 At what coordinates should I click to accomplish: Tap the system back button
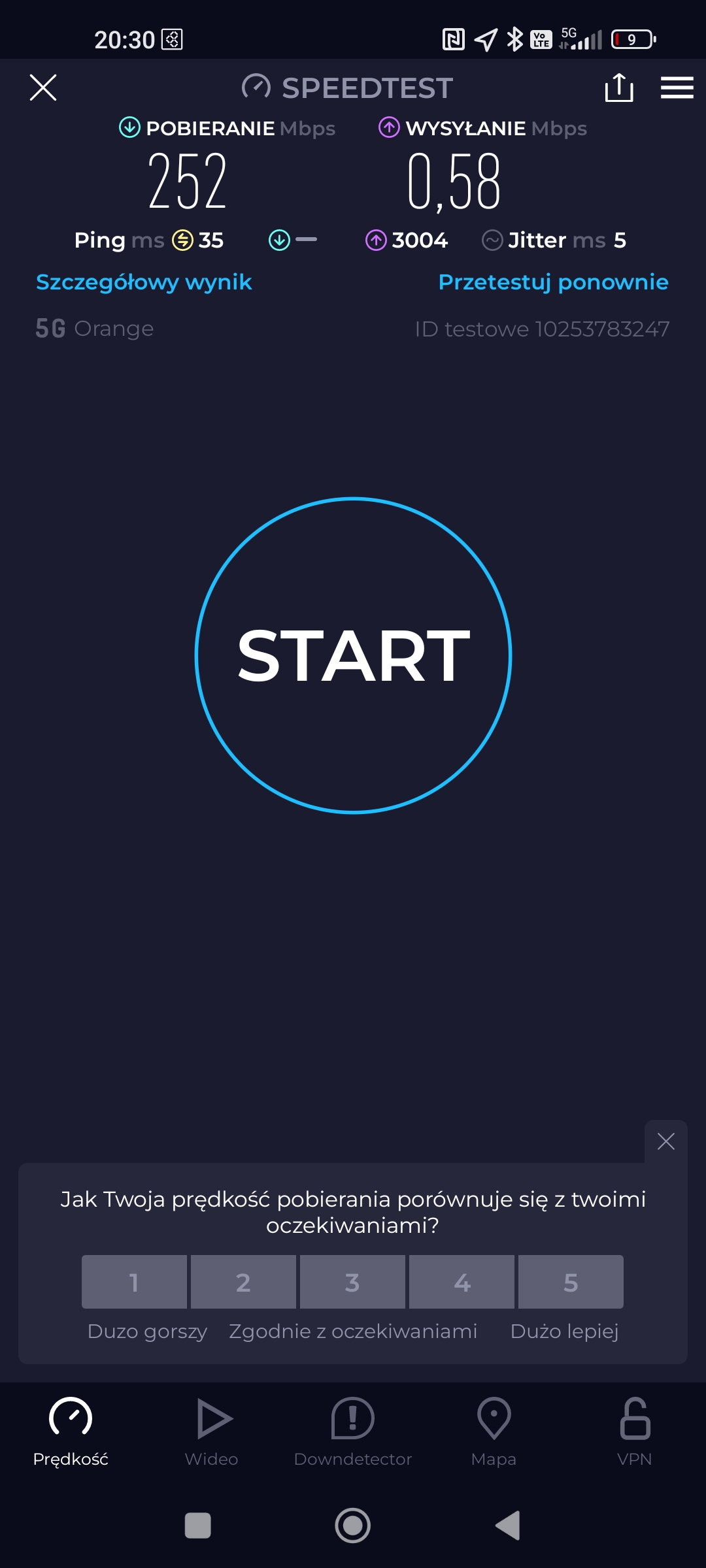point(508,1526)
